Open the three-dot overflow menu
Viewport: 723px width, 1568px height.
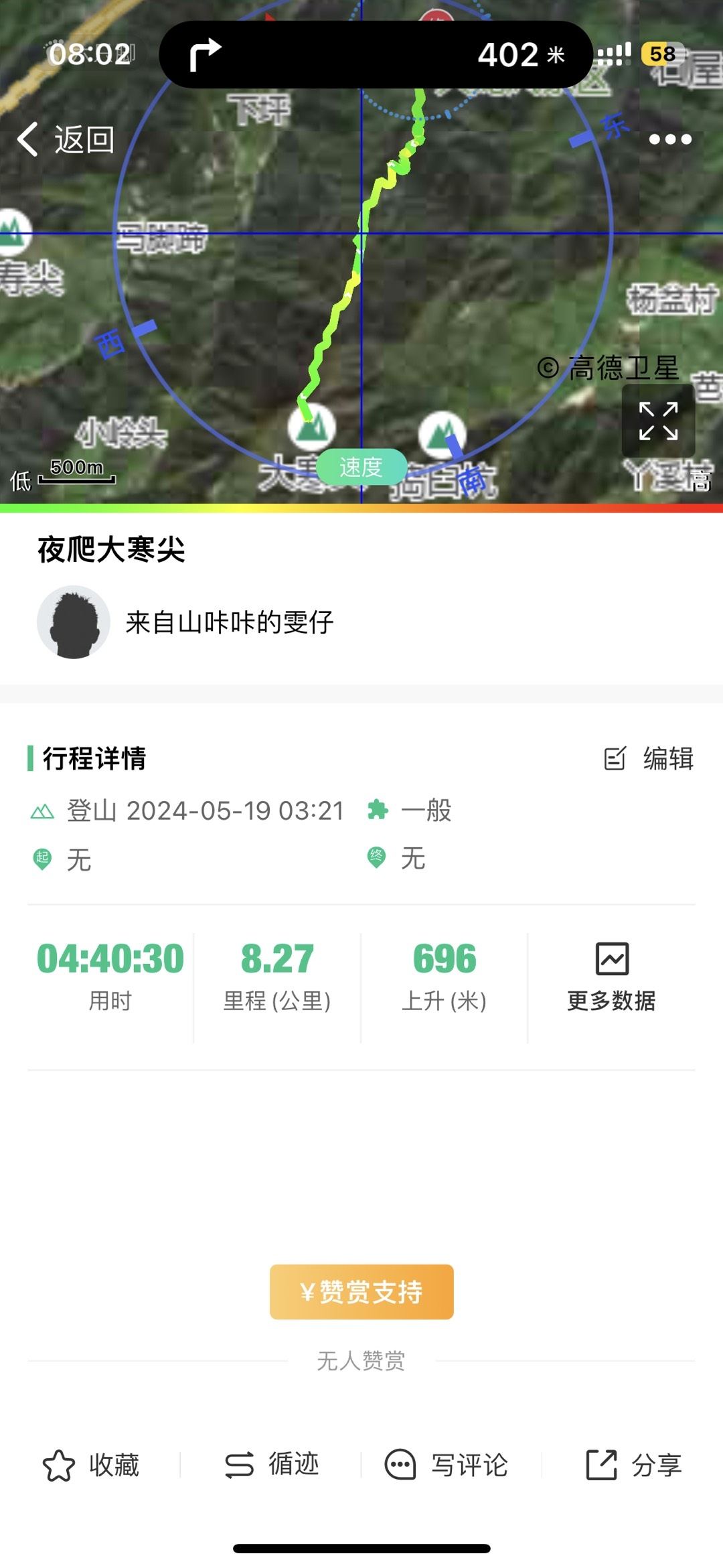[669, 139]
